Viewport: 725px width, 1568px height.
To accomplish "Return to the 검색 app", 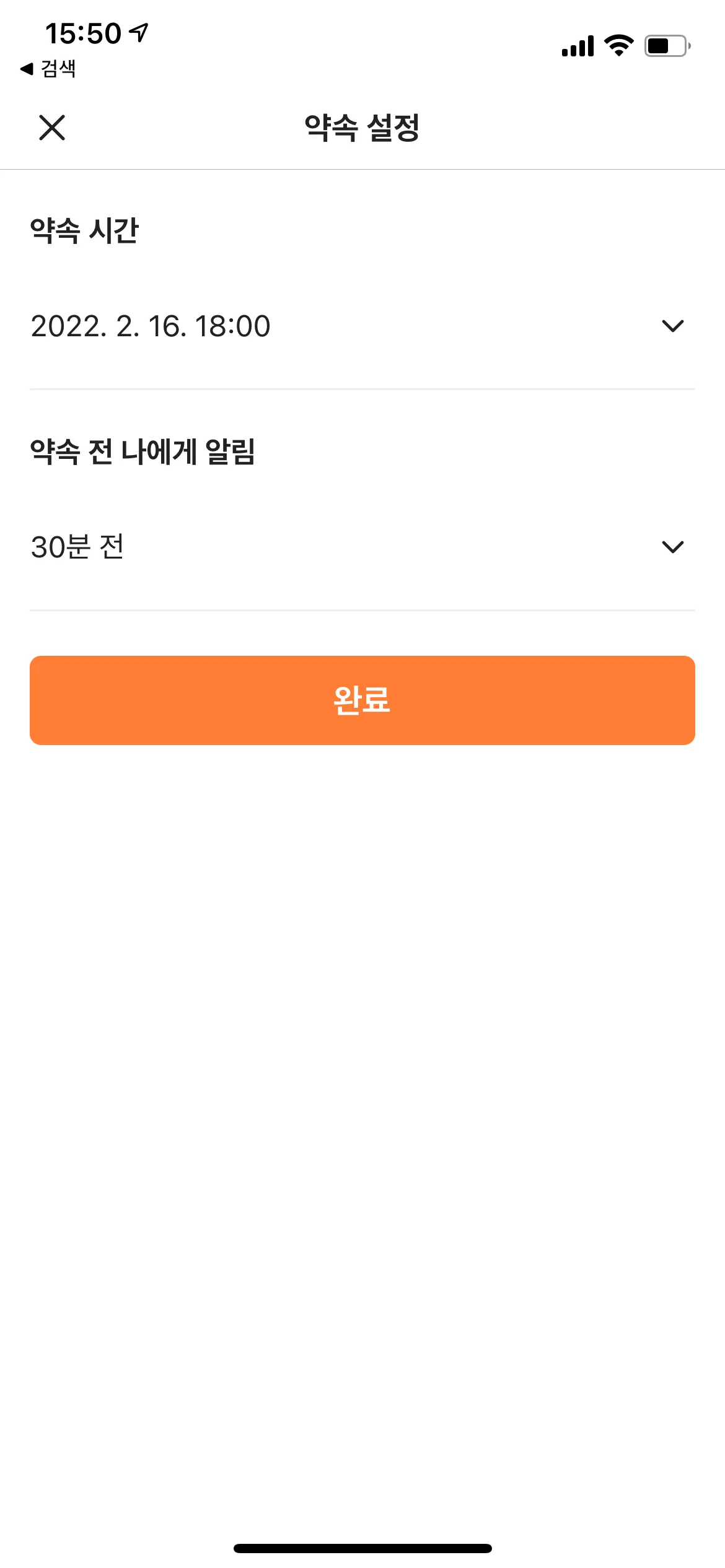I will click(48, 68).
